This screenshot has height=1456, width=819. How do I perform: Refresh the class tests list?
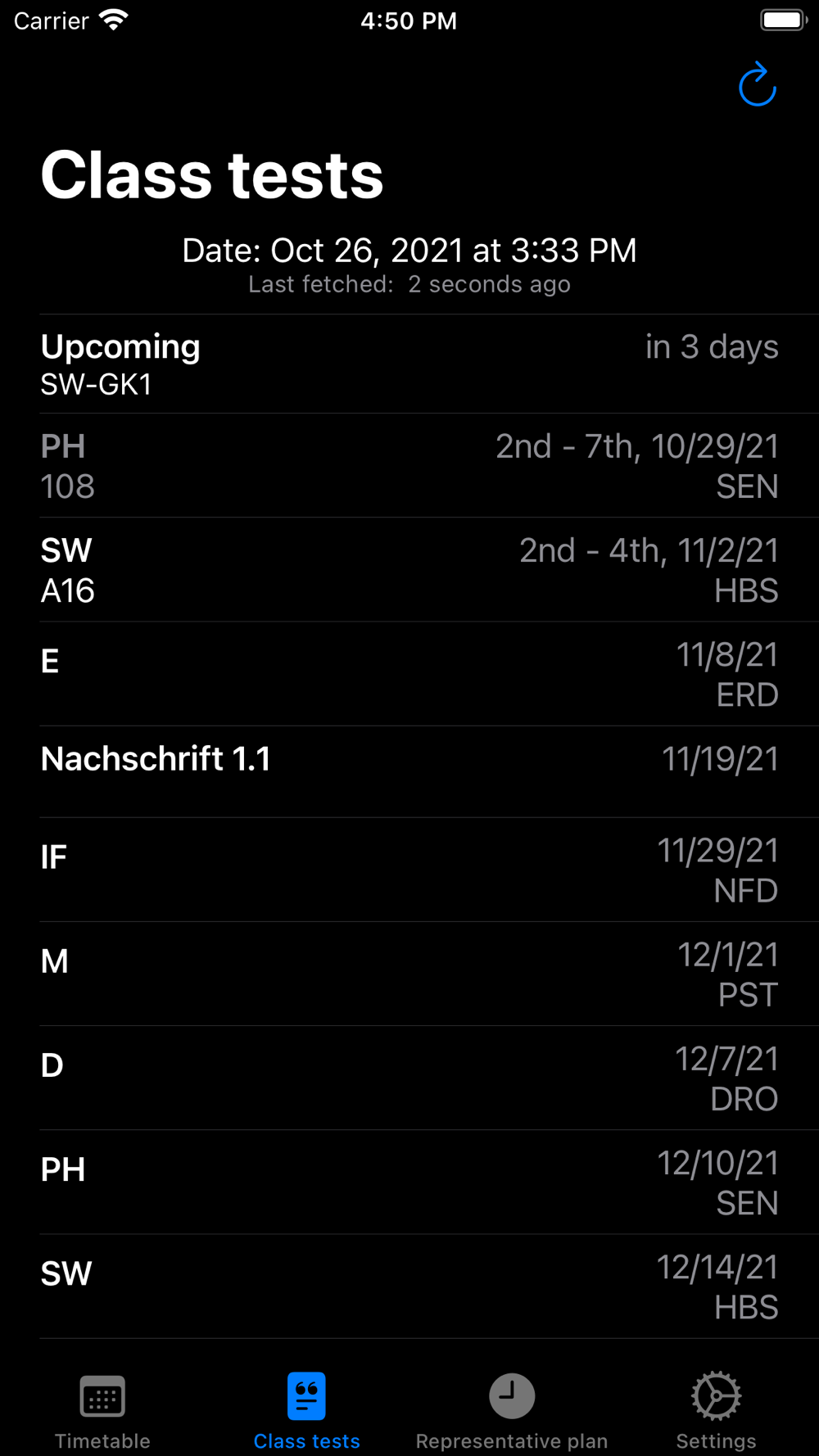pos(757,85)
